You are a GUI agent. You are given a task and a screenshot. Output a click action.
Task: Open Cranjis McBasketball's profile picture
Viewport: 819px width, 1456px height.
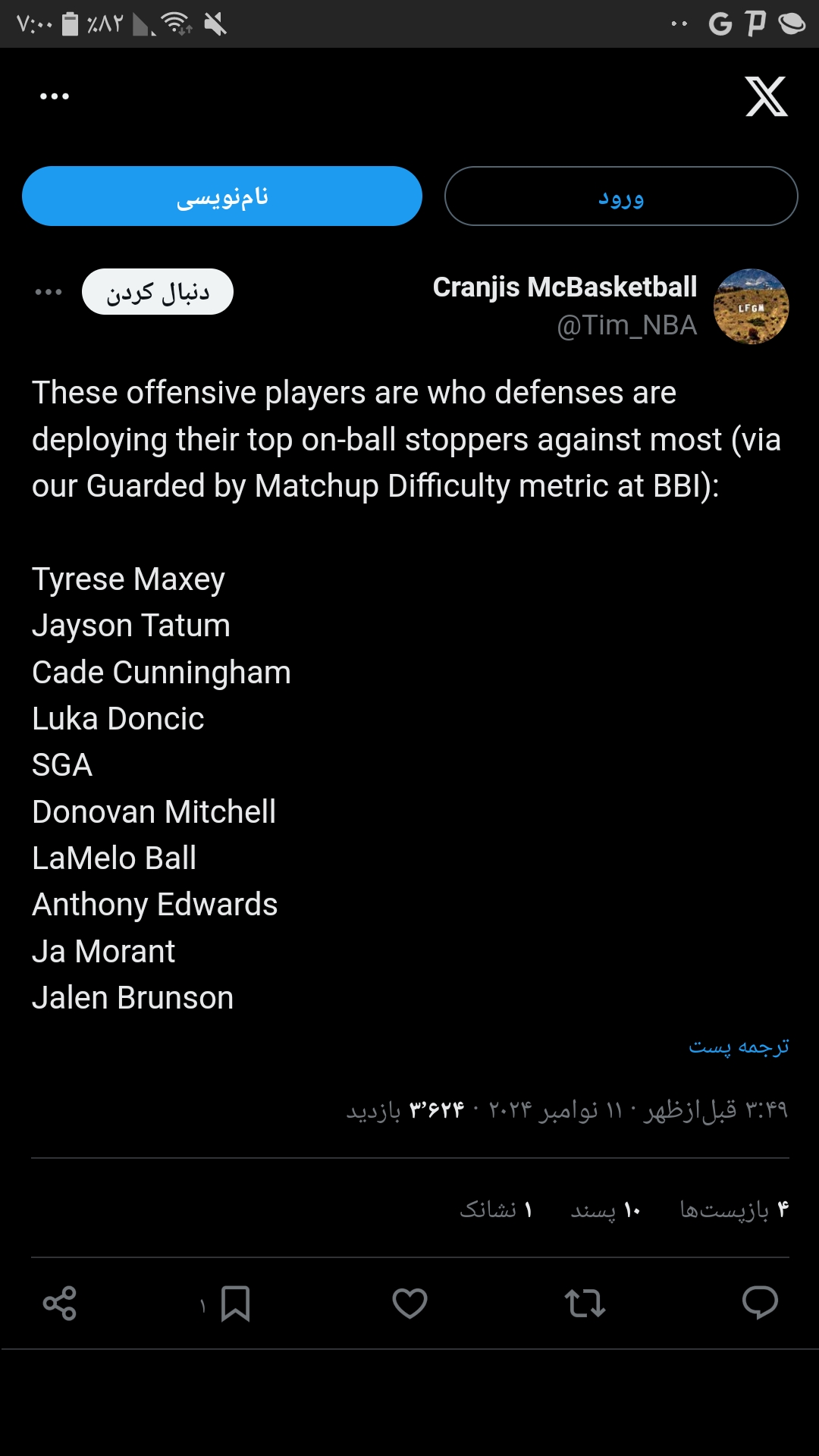pyautogui.click(x=751, y=306)
